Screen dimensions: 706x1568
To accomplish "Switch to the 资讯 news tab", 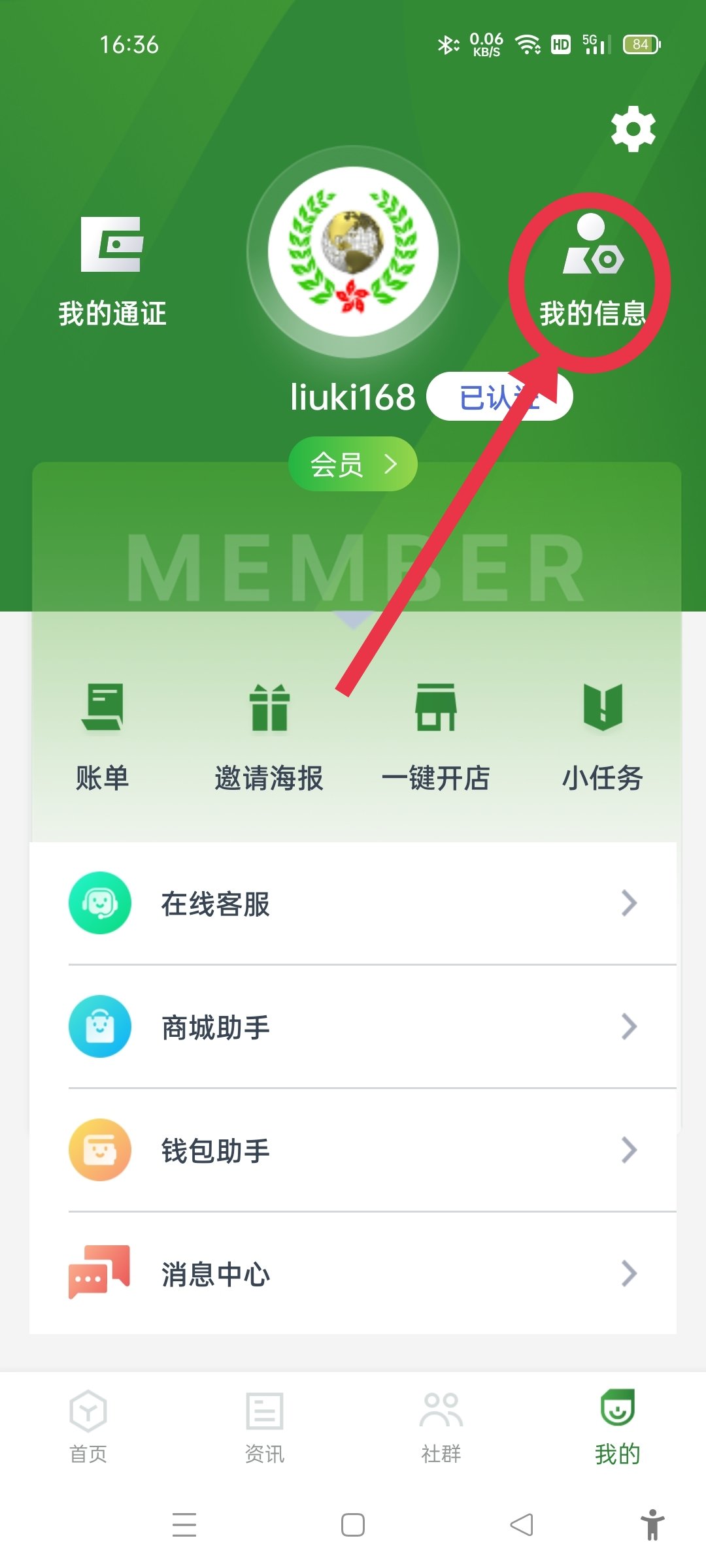I will tap(265, 1426).
